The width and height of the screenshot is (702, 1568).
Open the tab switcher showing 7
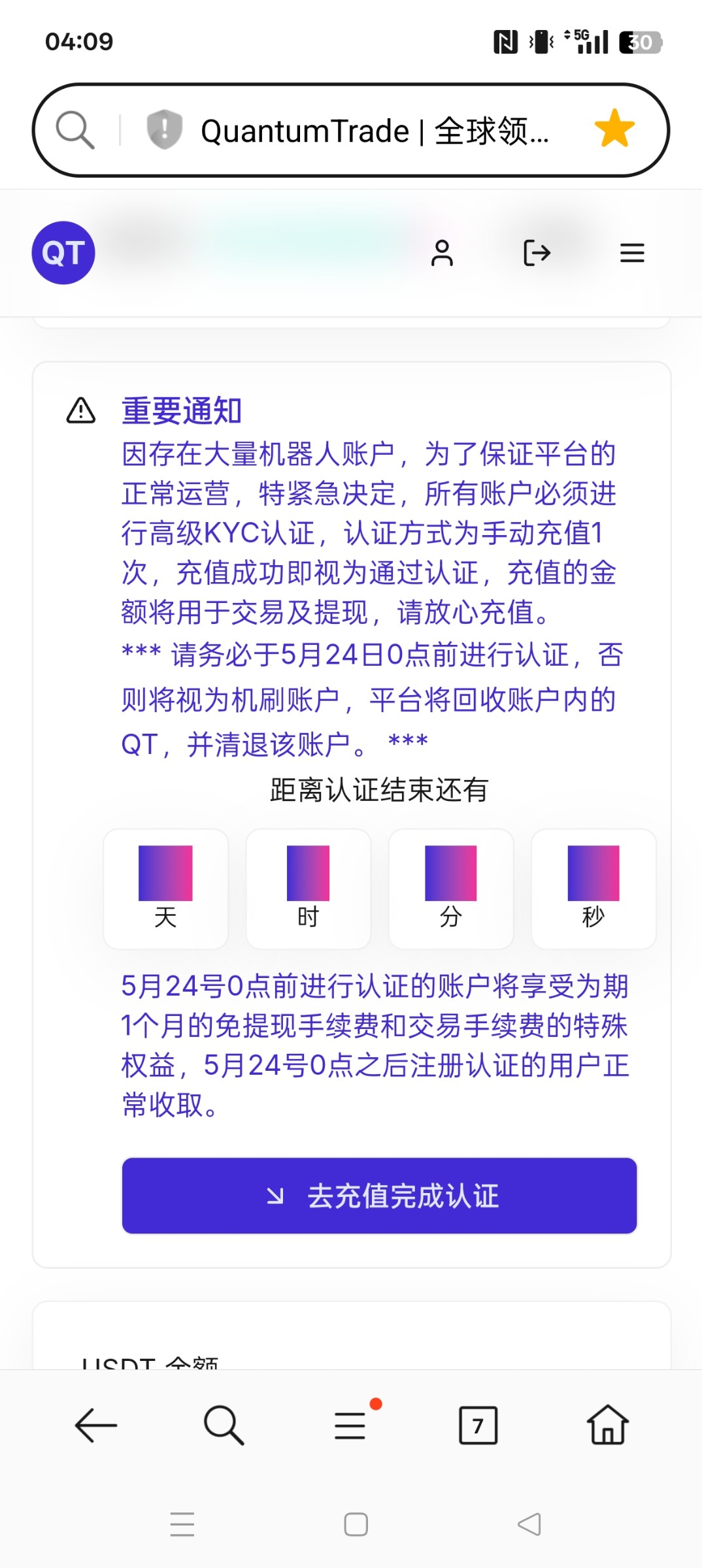point(478,1425)
